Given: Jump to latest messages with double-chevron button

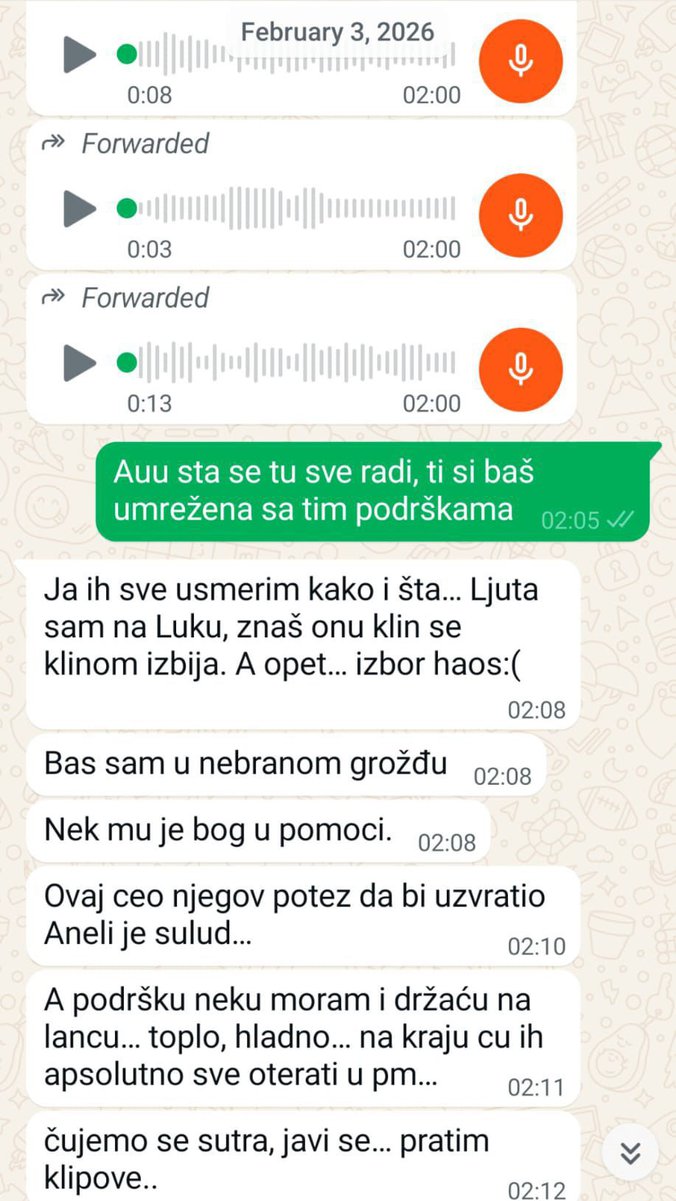Looking at the screenshot, I should [630, 1152].
